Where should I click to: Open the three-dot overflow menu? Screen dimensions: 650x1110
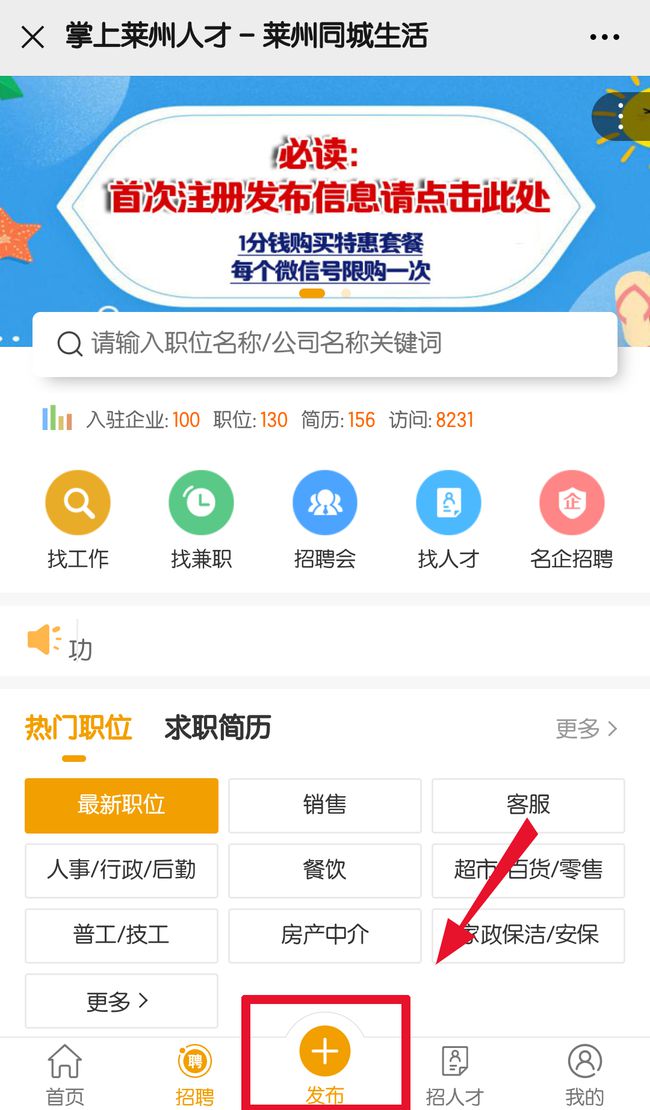[x=604, y=38]
